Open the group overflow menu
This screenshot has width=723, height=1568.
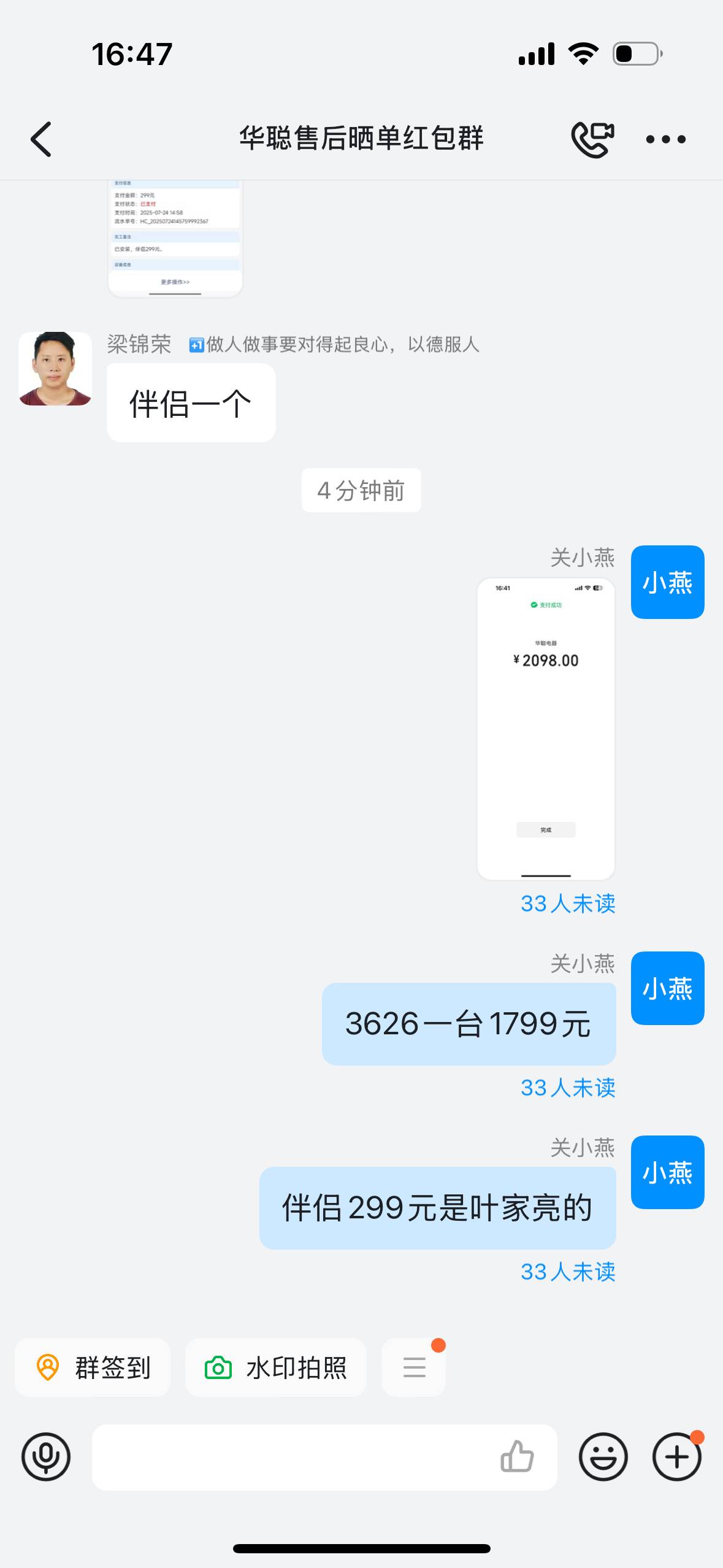(665, 139)
